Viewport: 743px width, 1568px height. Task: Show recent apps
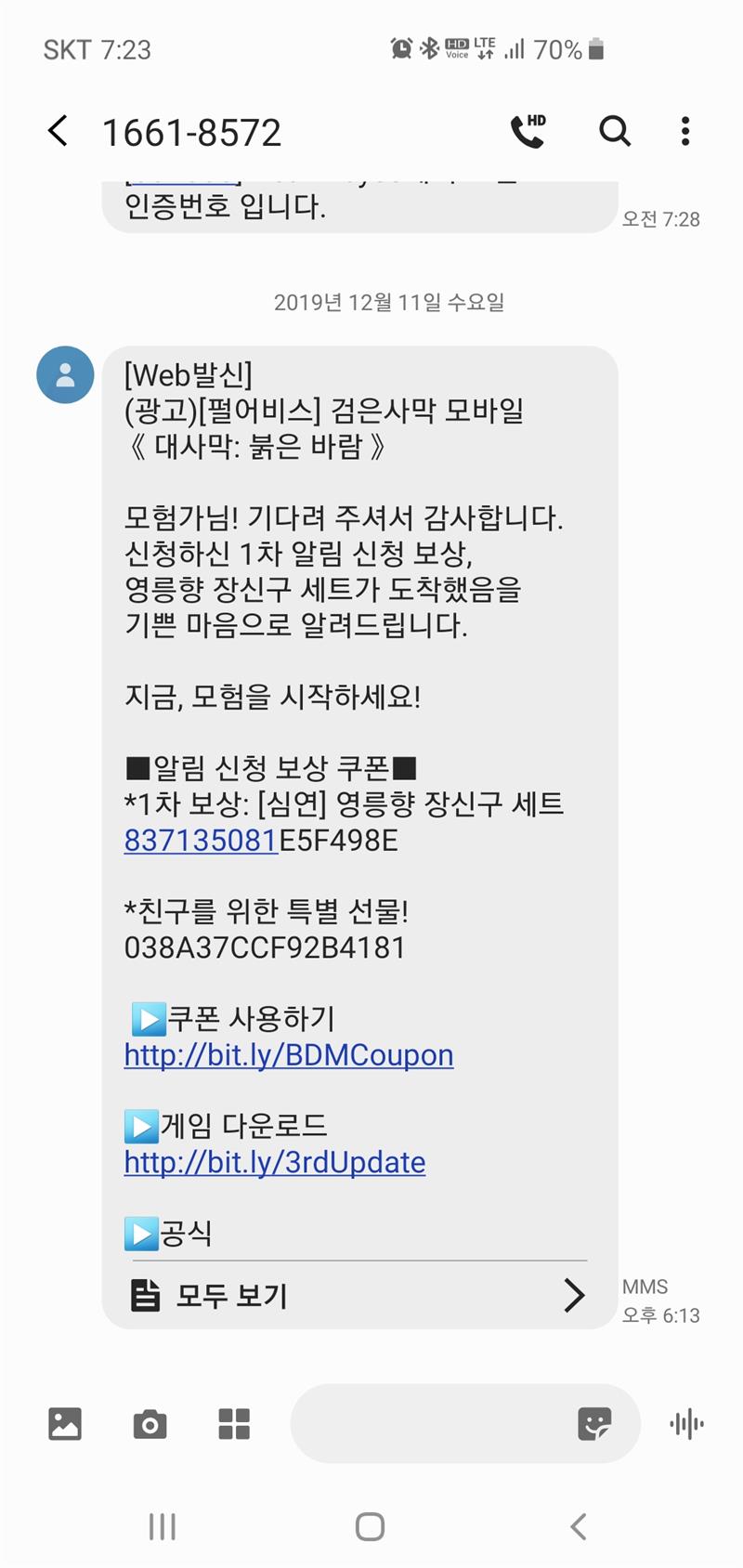pos(163,1526)
